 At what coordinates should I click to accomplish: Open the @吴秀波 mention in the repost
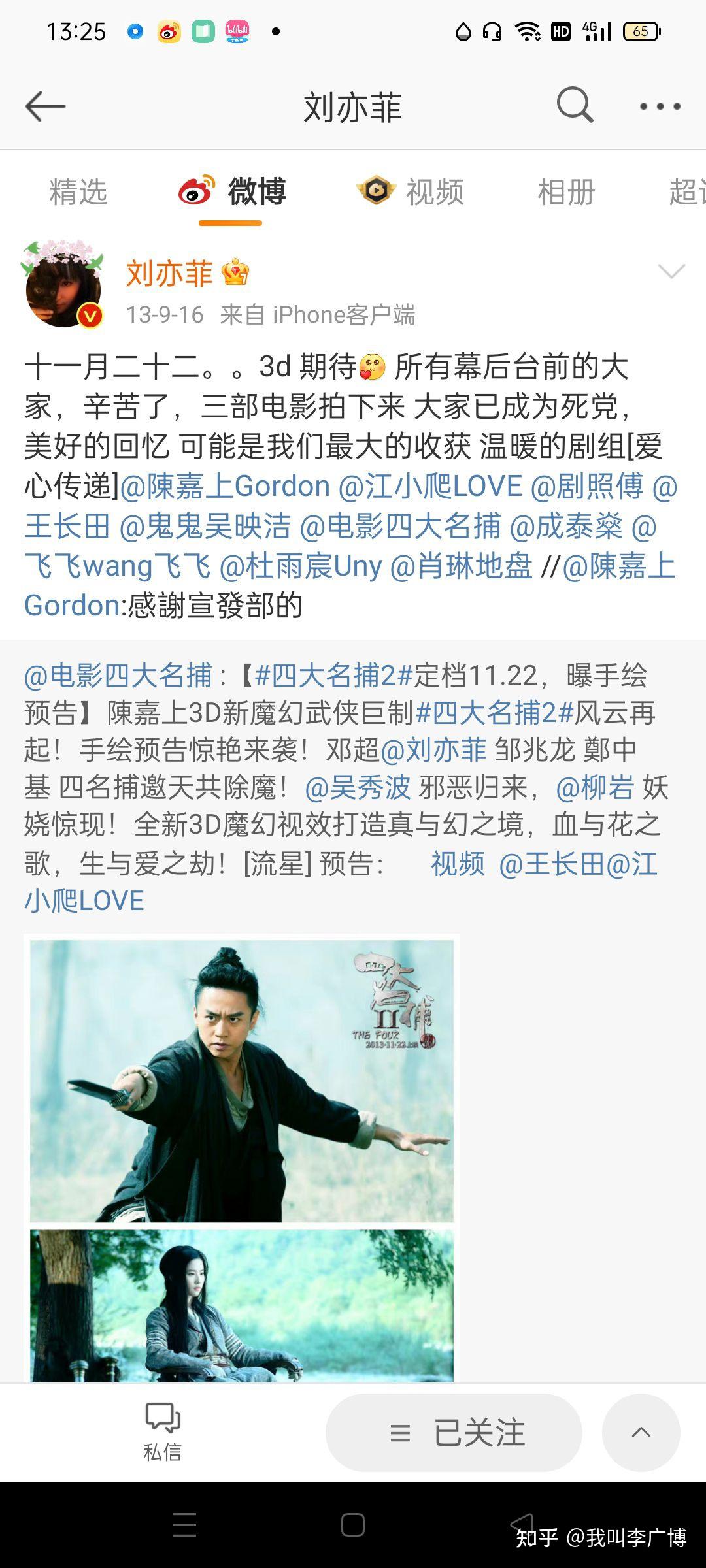coord(358,787)
